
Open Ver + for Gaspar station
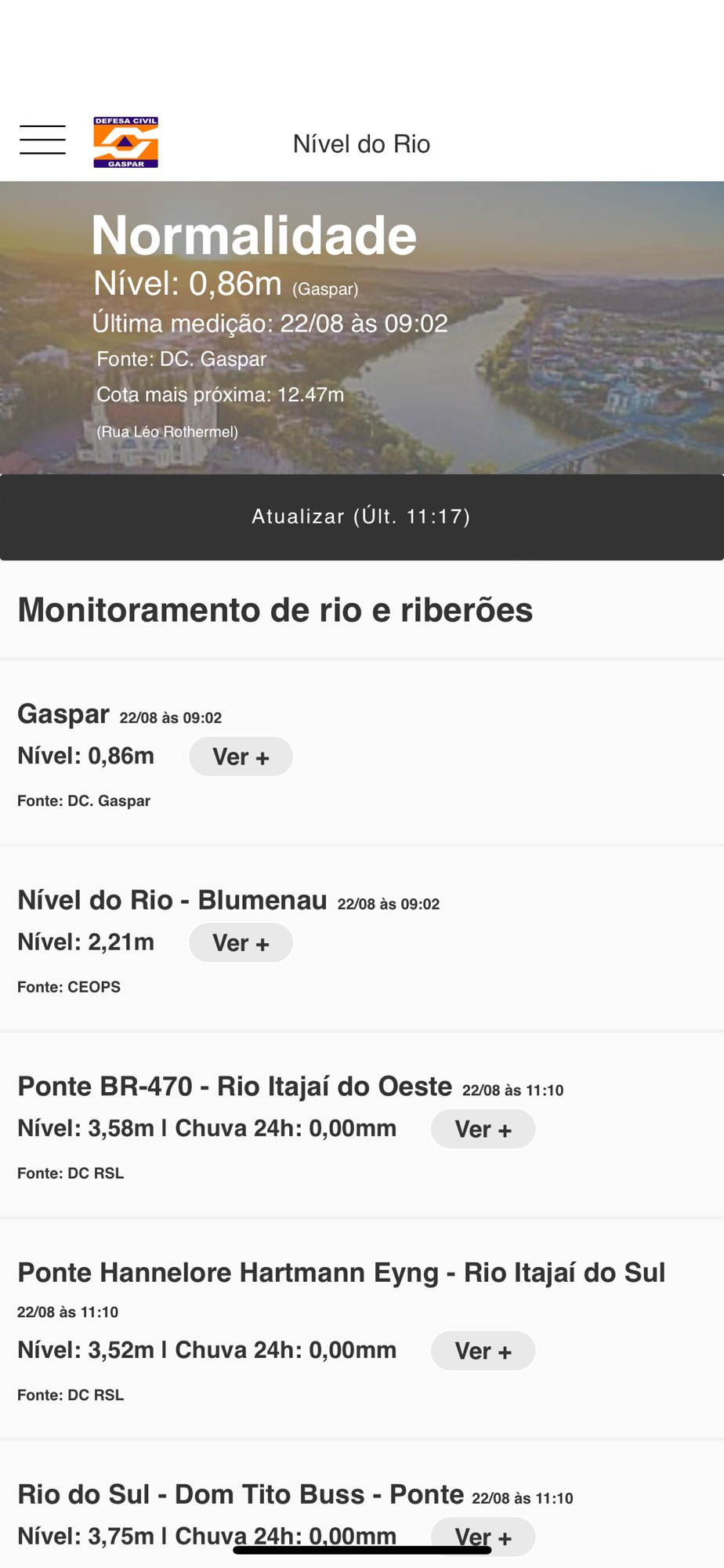point(241,757)
